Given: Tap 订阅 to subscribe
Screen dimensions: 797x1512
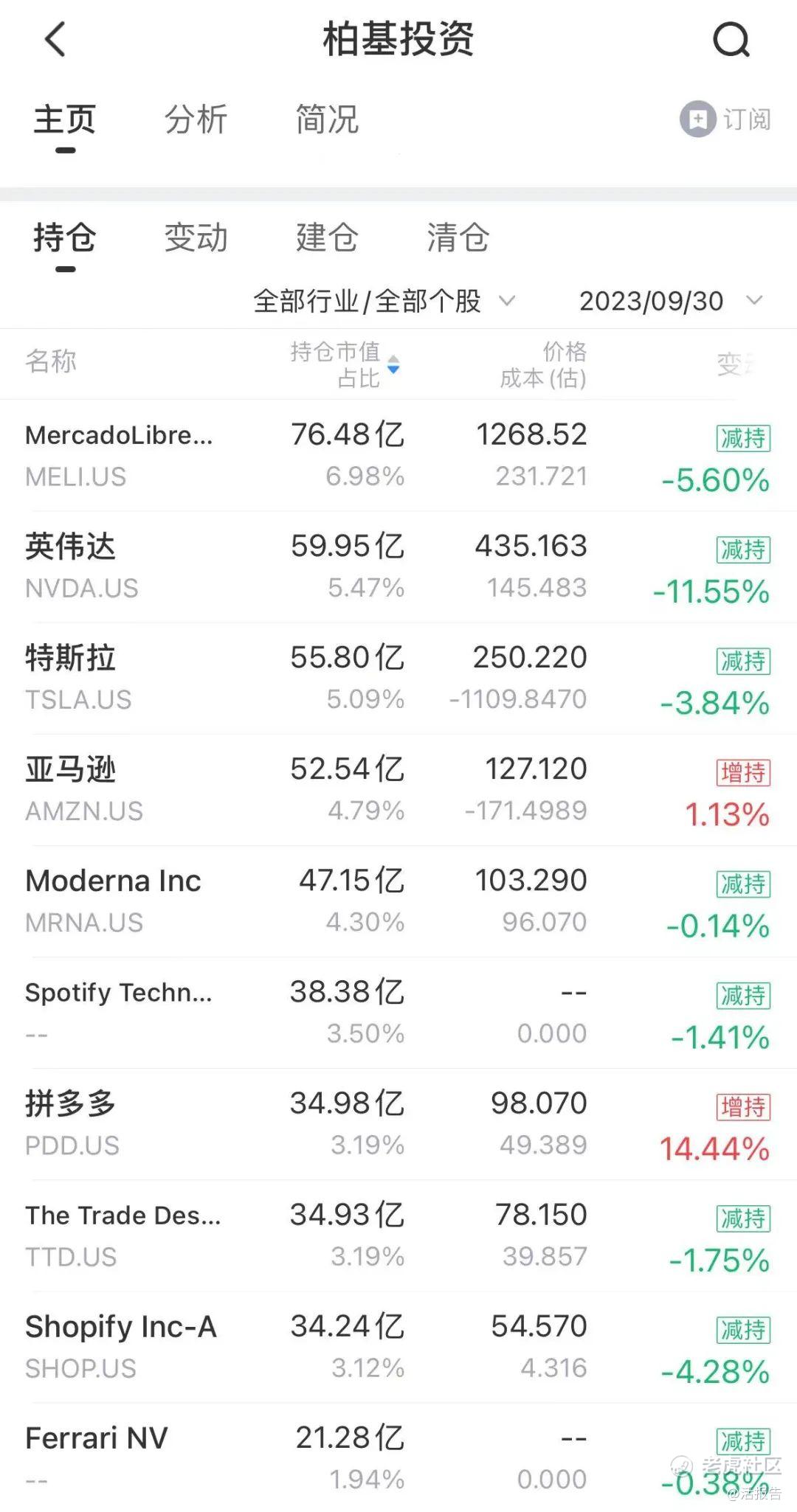Looking at the screenshot, I should [x=726, y=119].
